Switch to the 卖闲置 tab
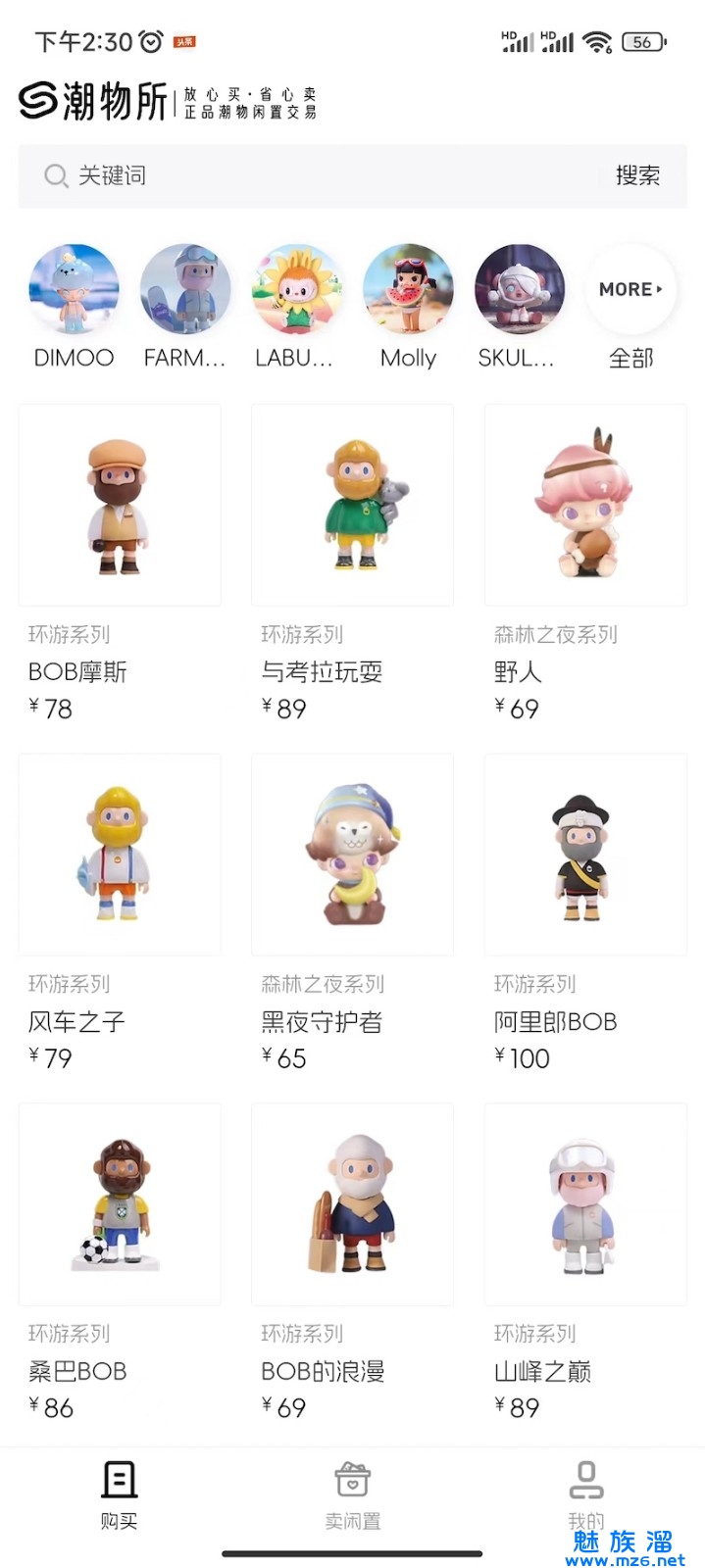The height and width of the screenshot is (1568, 705). tap(352, 1495)
